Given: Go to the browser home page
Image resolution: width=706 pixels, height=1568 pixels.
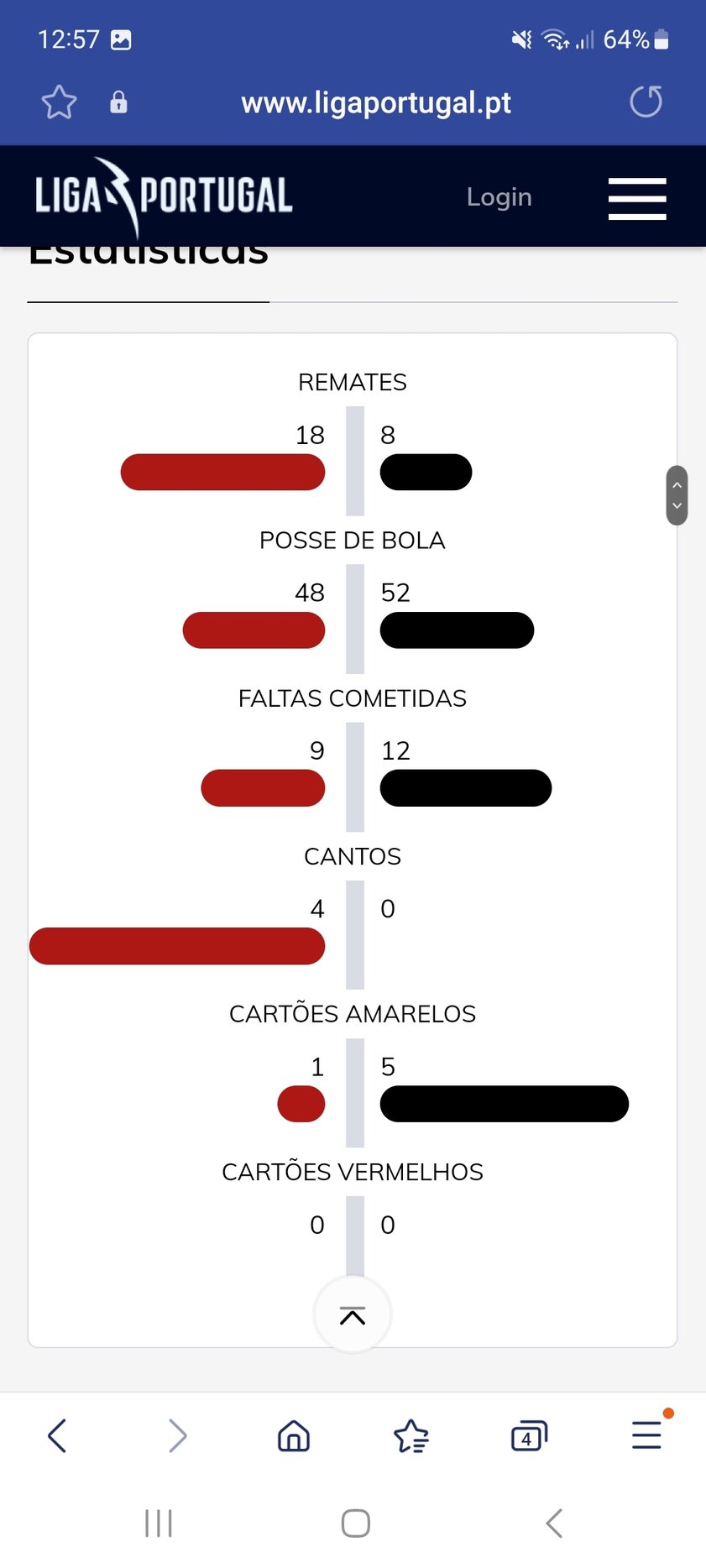Looking at the screenshot, I should point(294,1435).
